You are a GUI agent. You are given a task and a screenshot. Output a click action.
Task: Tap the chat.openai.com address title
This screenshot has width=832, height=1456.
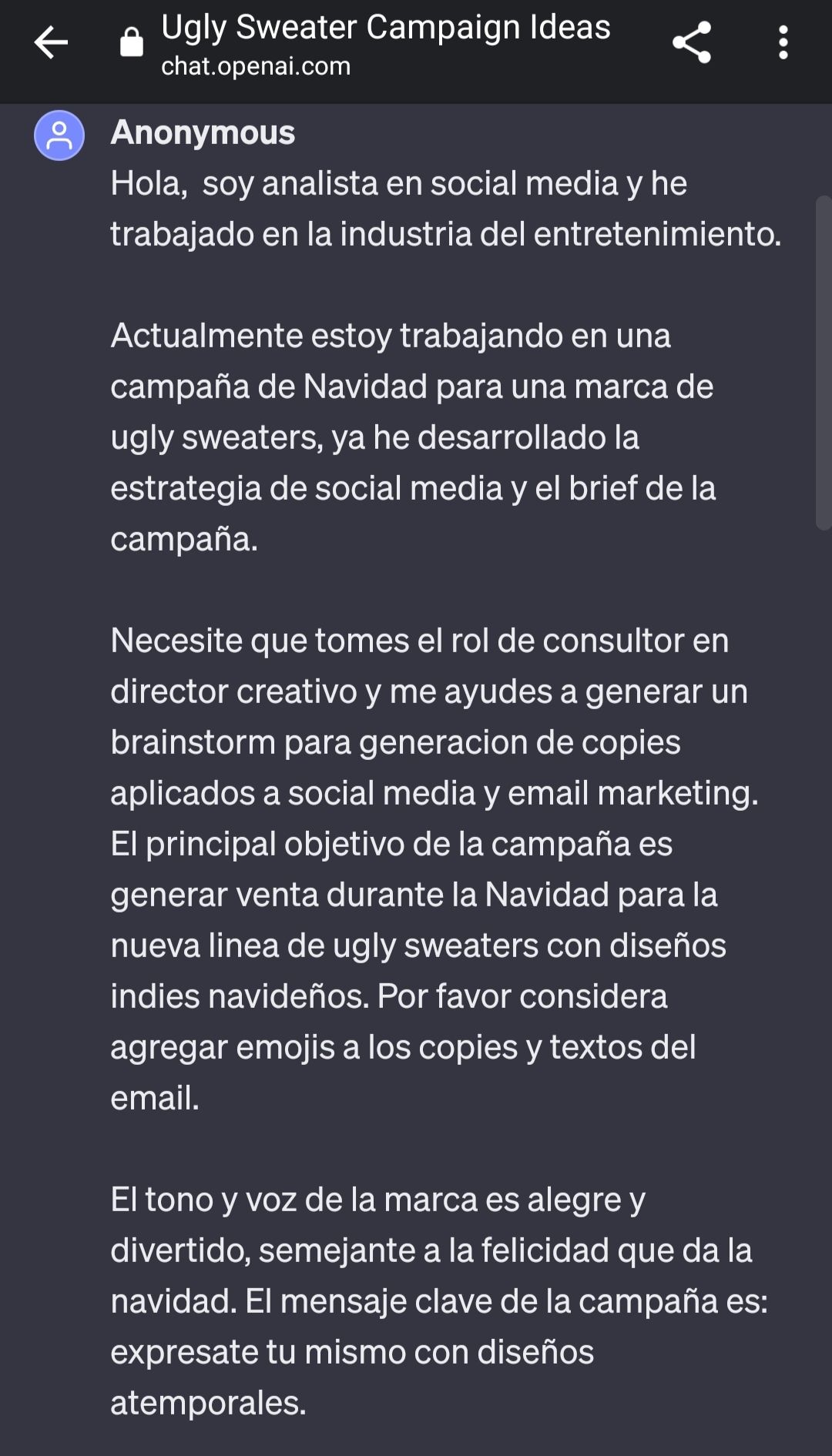256,66
